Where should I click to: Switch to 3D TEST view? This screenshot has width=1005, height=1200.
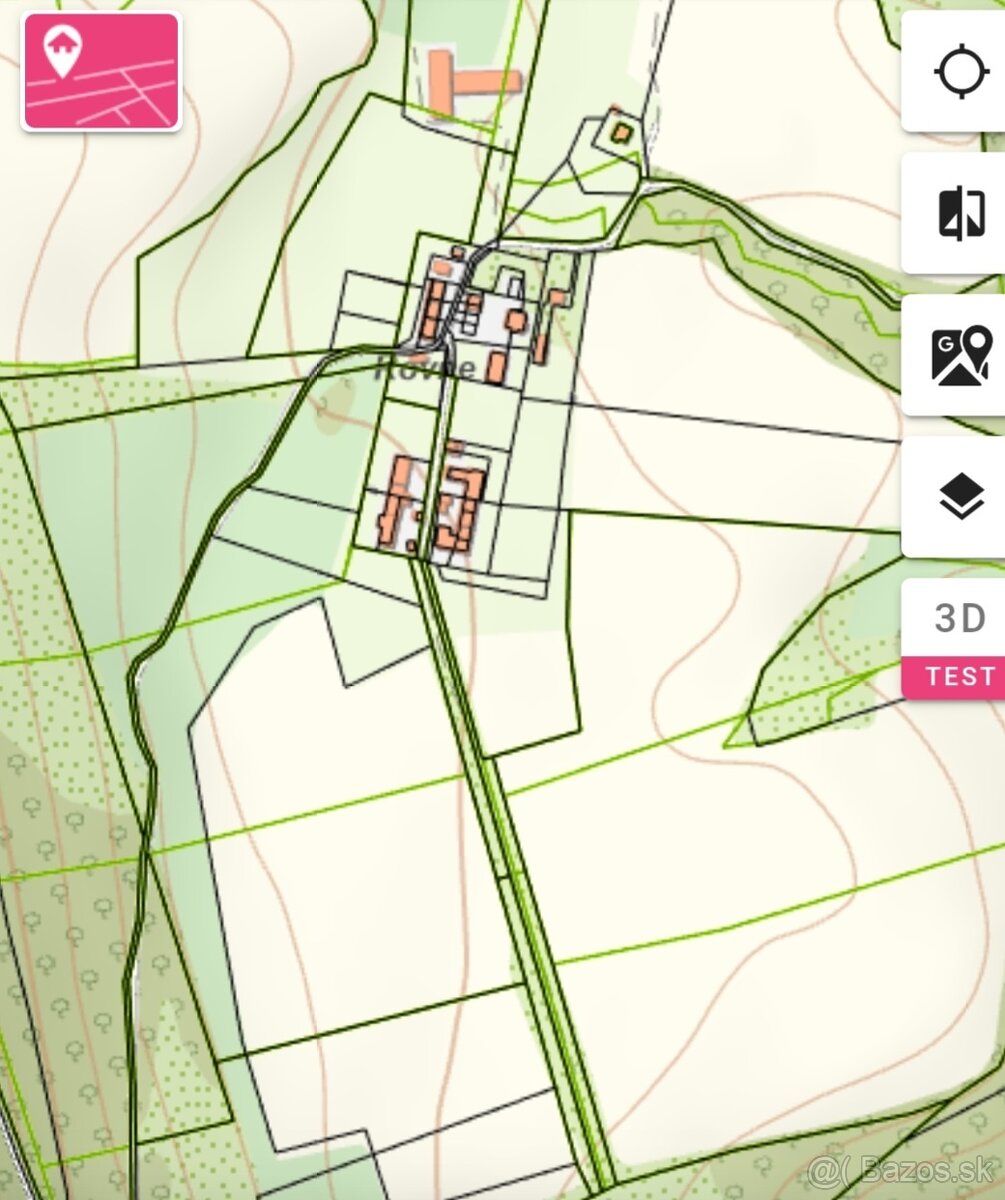(958, 638)
